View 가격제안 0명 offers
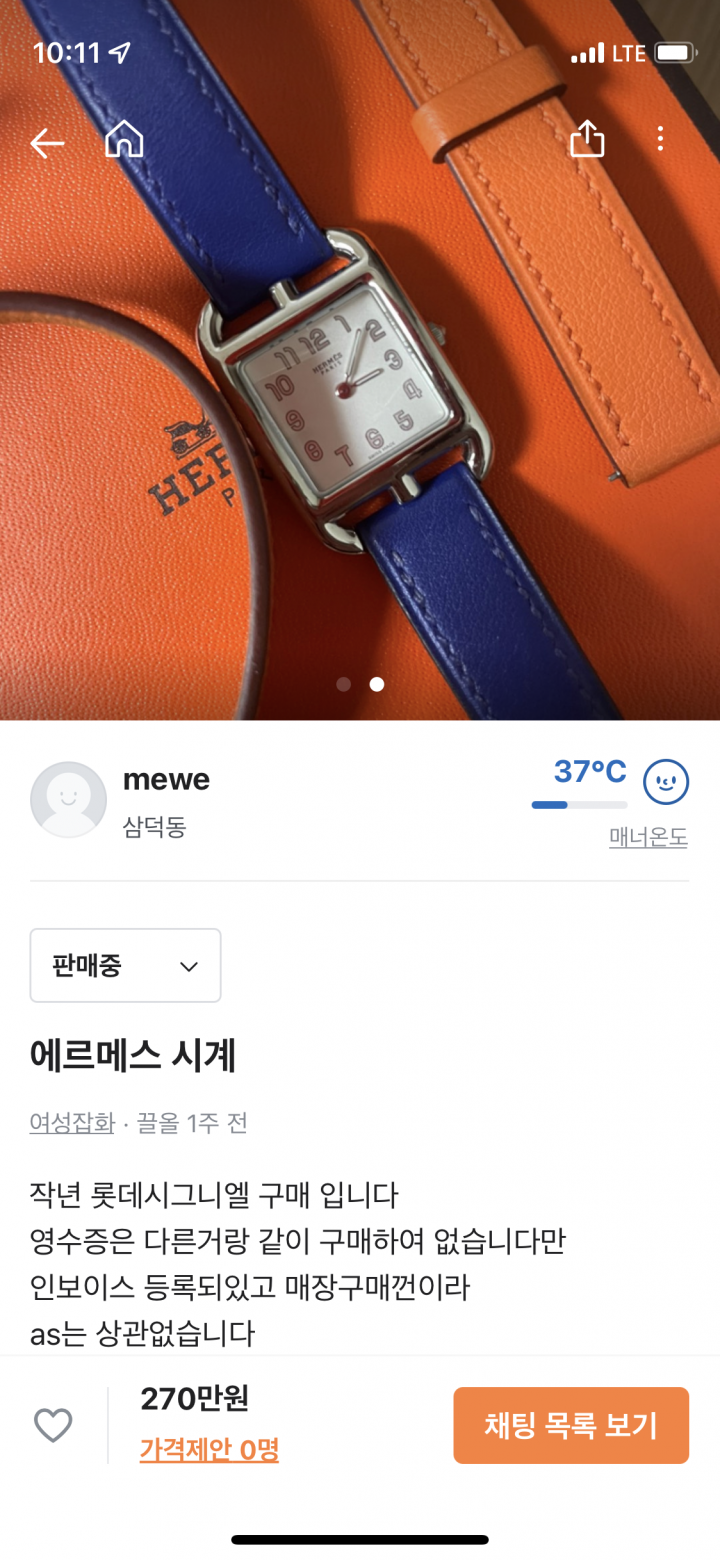The image size is (720, 1560). point(209,1449)
